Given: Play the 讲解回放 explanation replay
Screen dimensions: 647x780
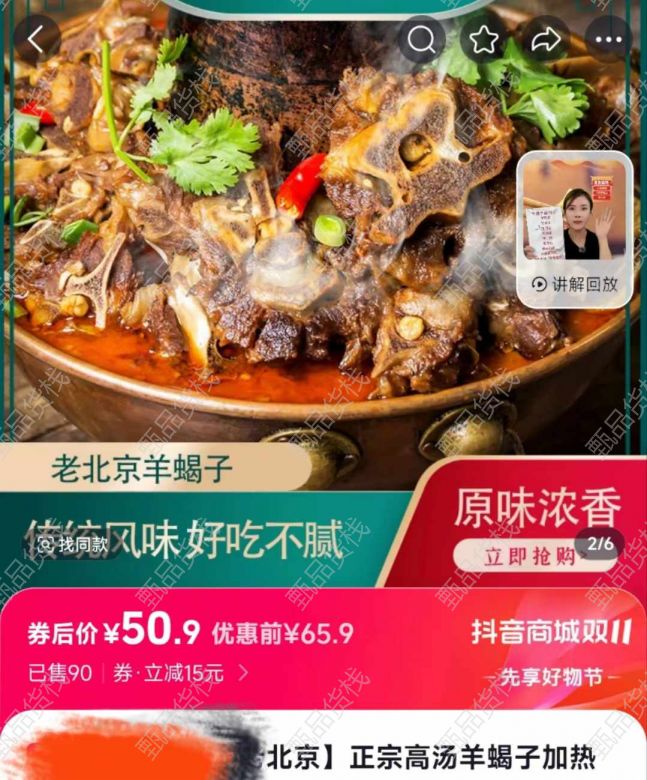Looking at the screenshot, I should pyautogui.click(x=575, y=284).
